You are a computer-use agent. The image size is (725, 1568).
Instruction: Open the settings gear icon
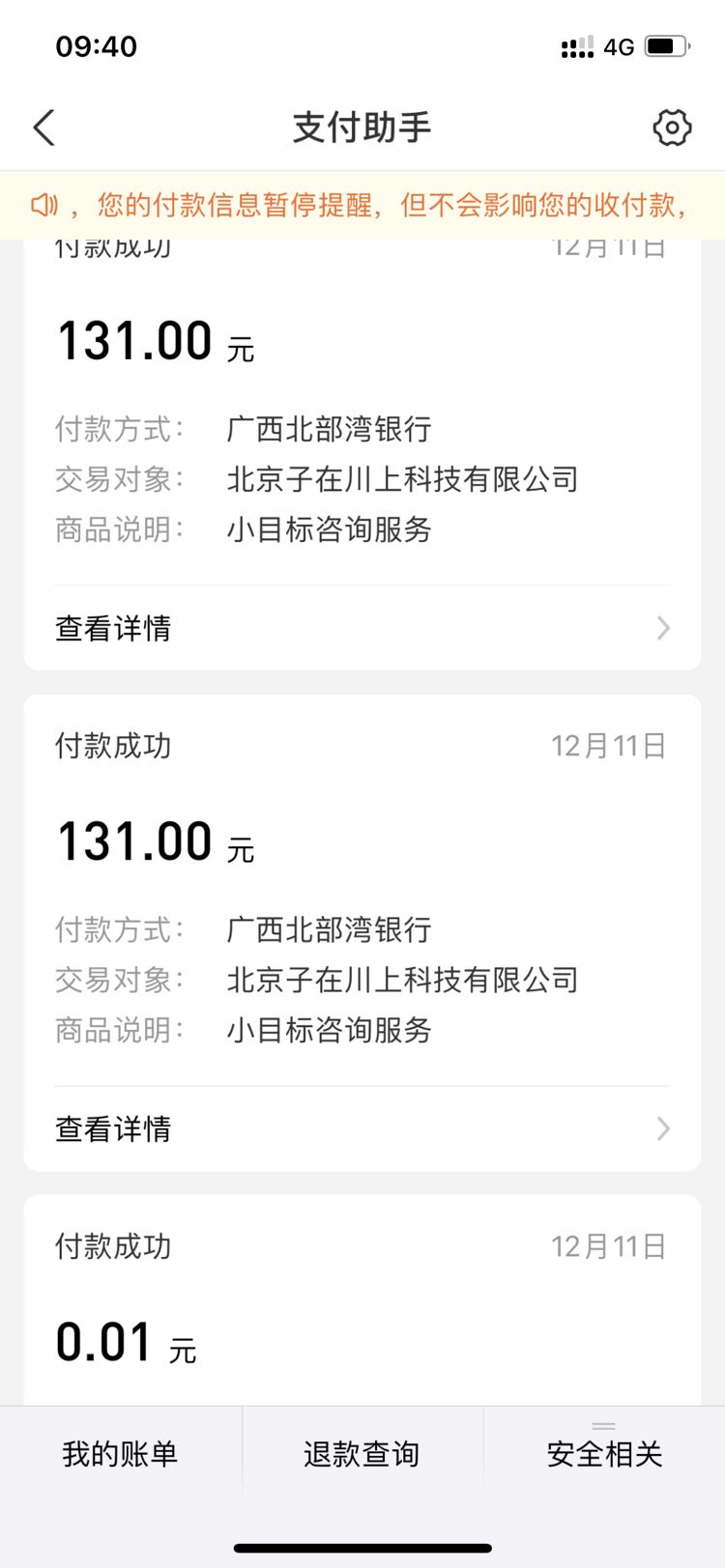672,128
